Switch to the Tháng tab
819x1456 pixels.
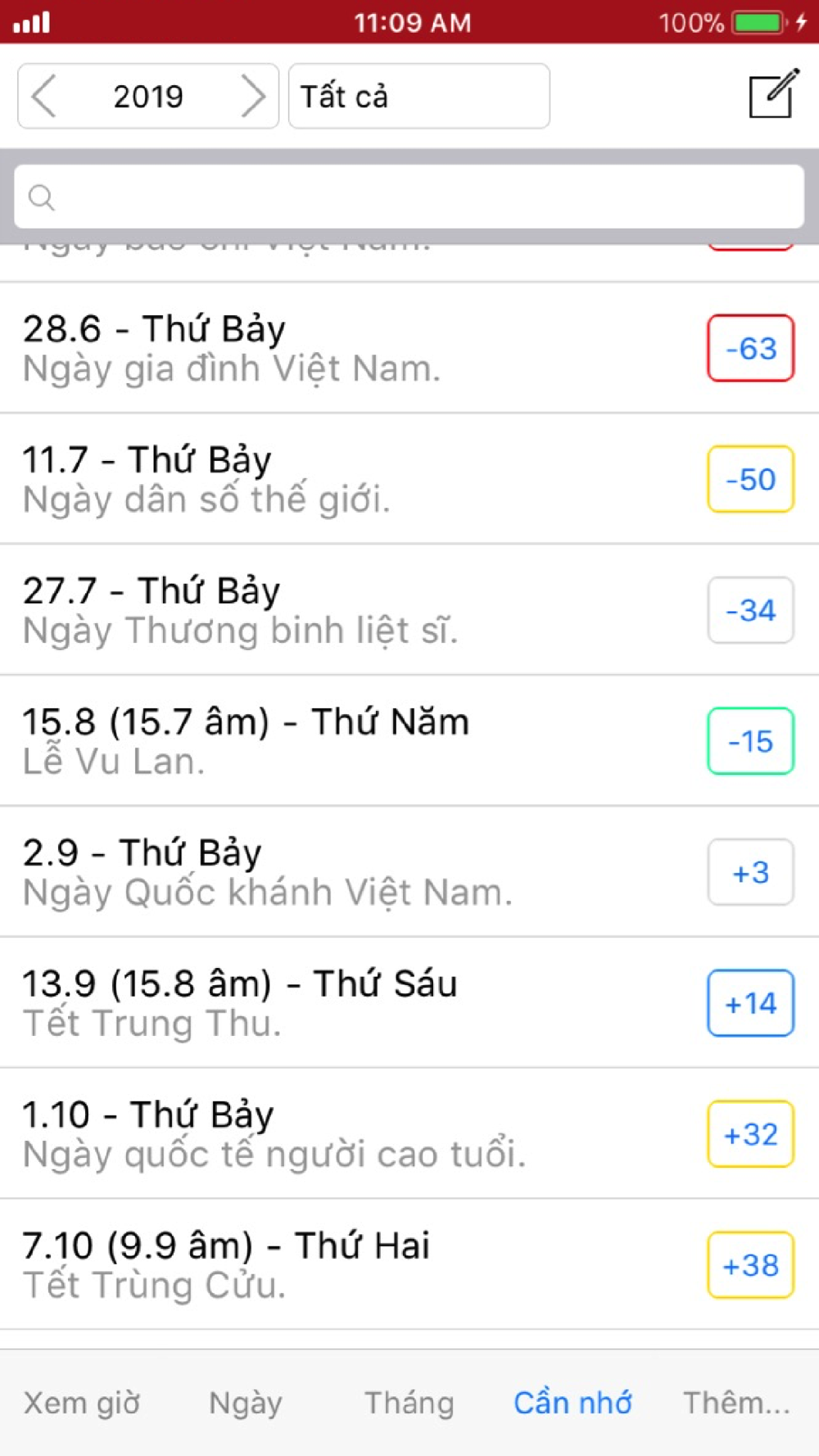pos(409,1403)
